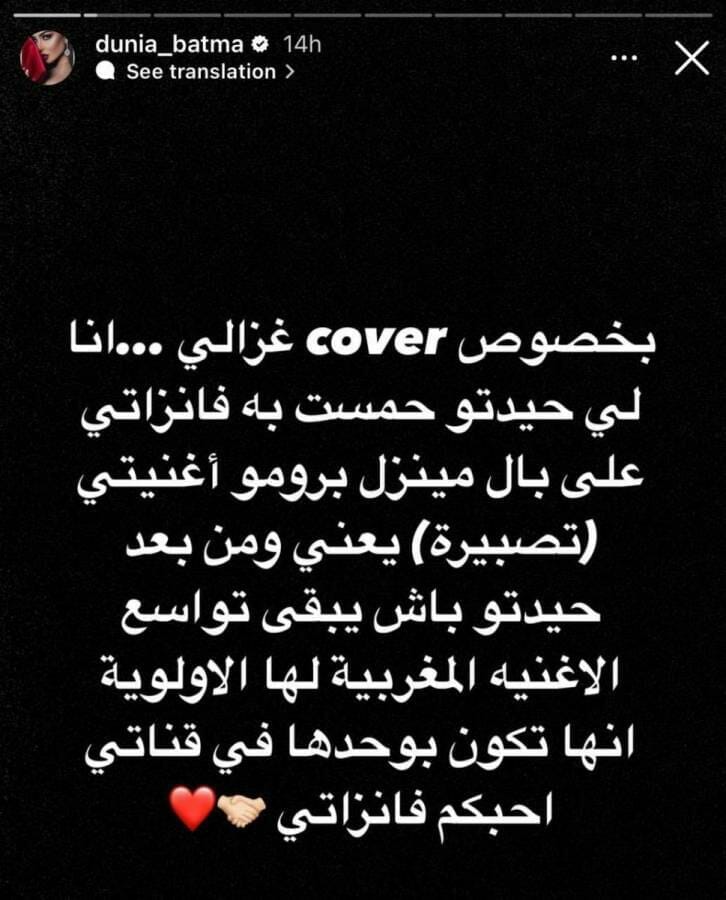Open dunia_batma's profile picture
726x900 pixels.
[x=47, y=58]
